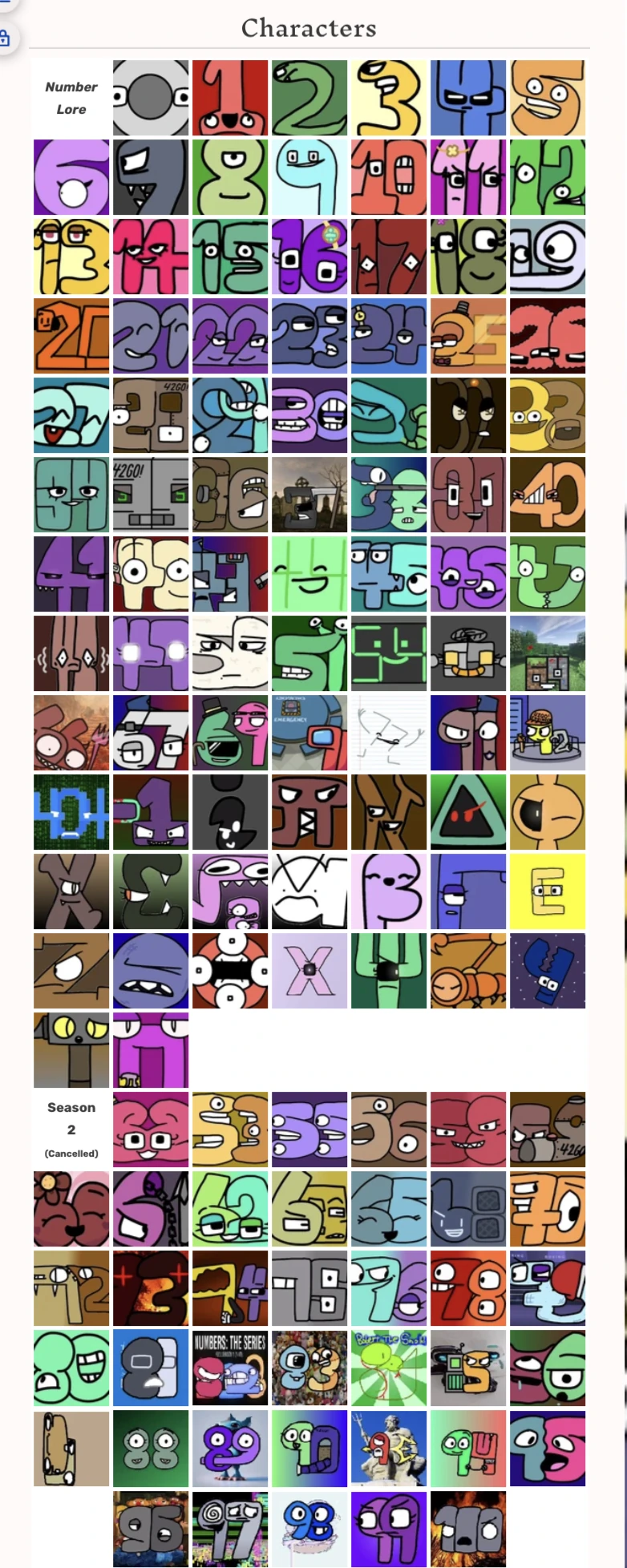View the yellow letter E character thumbnail
This screenshot has width=627, height=1568.
[x=547, y=891]
